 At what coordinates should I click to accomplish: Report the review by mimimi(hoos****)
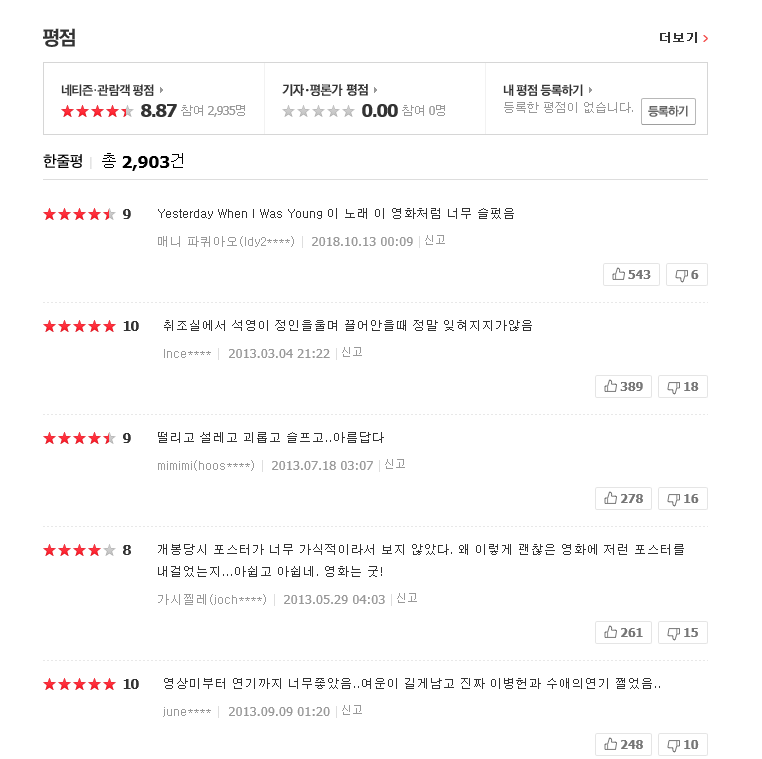[x=395, y=464]
